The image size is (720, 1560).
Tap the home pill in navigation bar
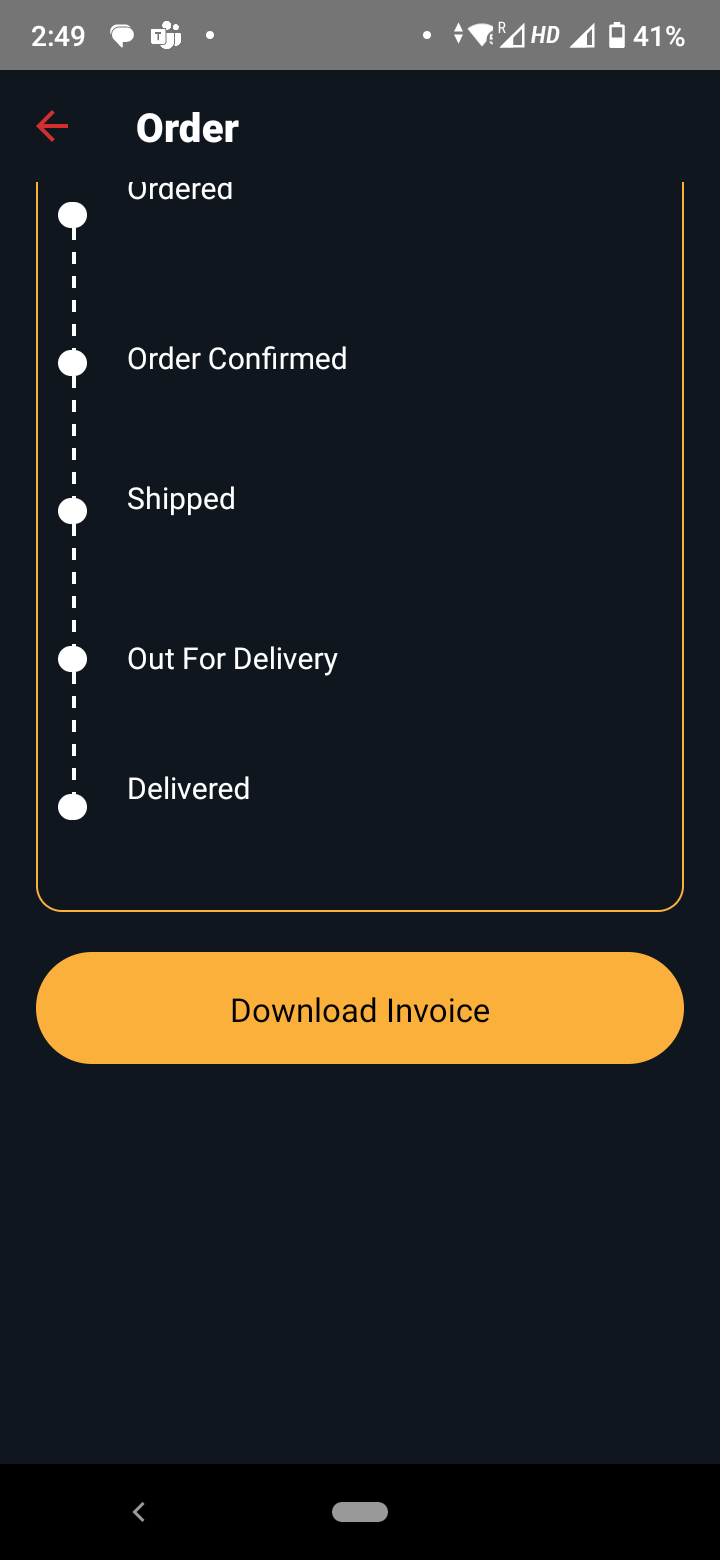(360, 1512)
